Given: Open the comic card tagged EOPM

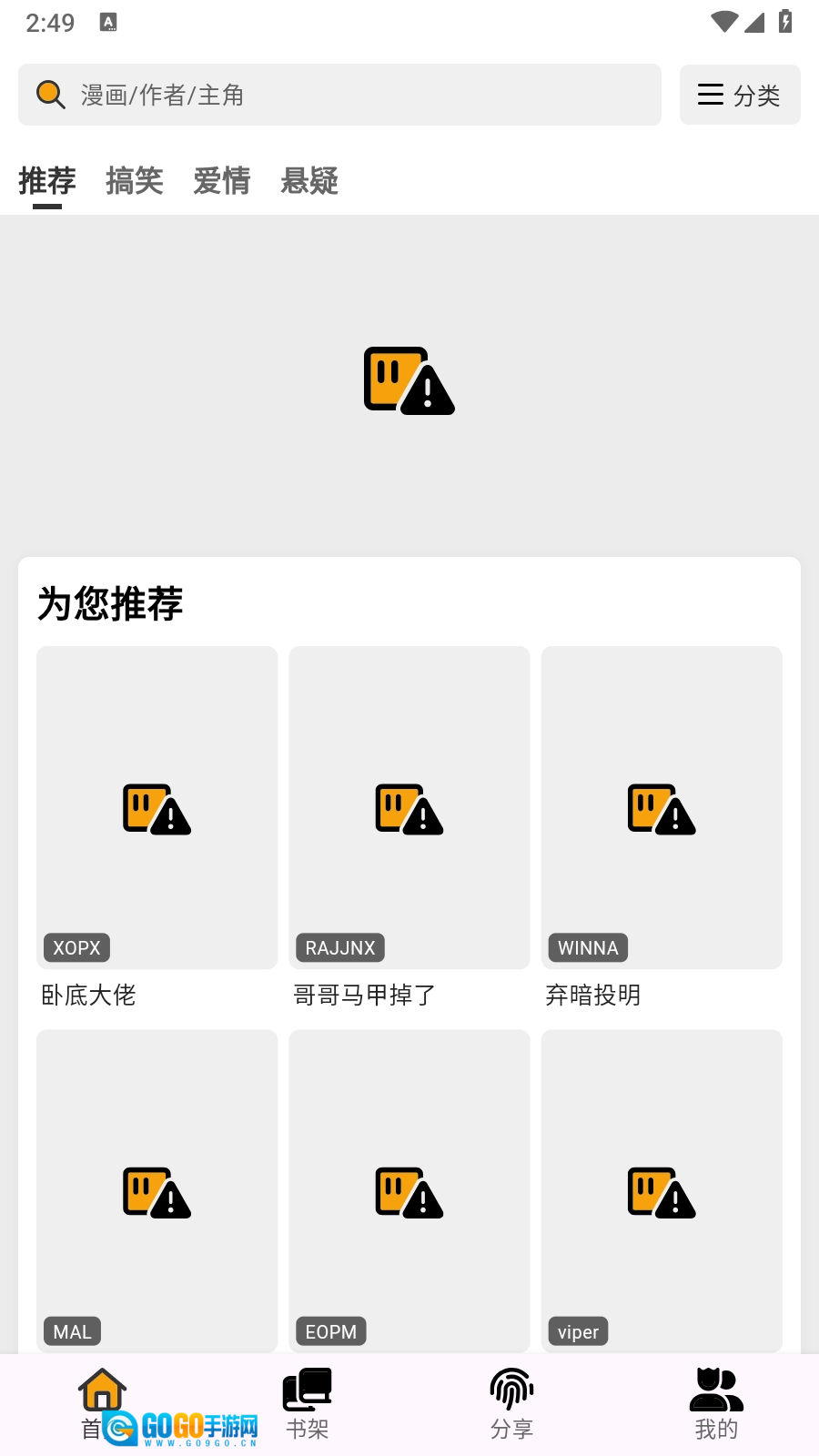Looking at the screenshot, I should [409, 1190].
